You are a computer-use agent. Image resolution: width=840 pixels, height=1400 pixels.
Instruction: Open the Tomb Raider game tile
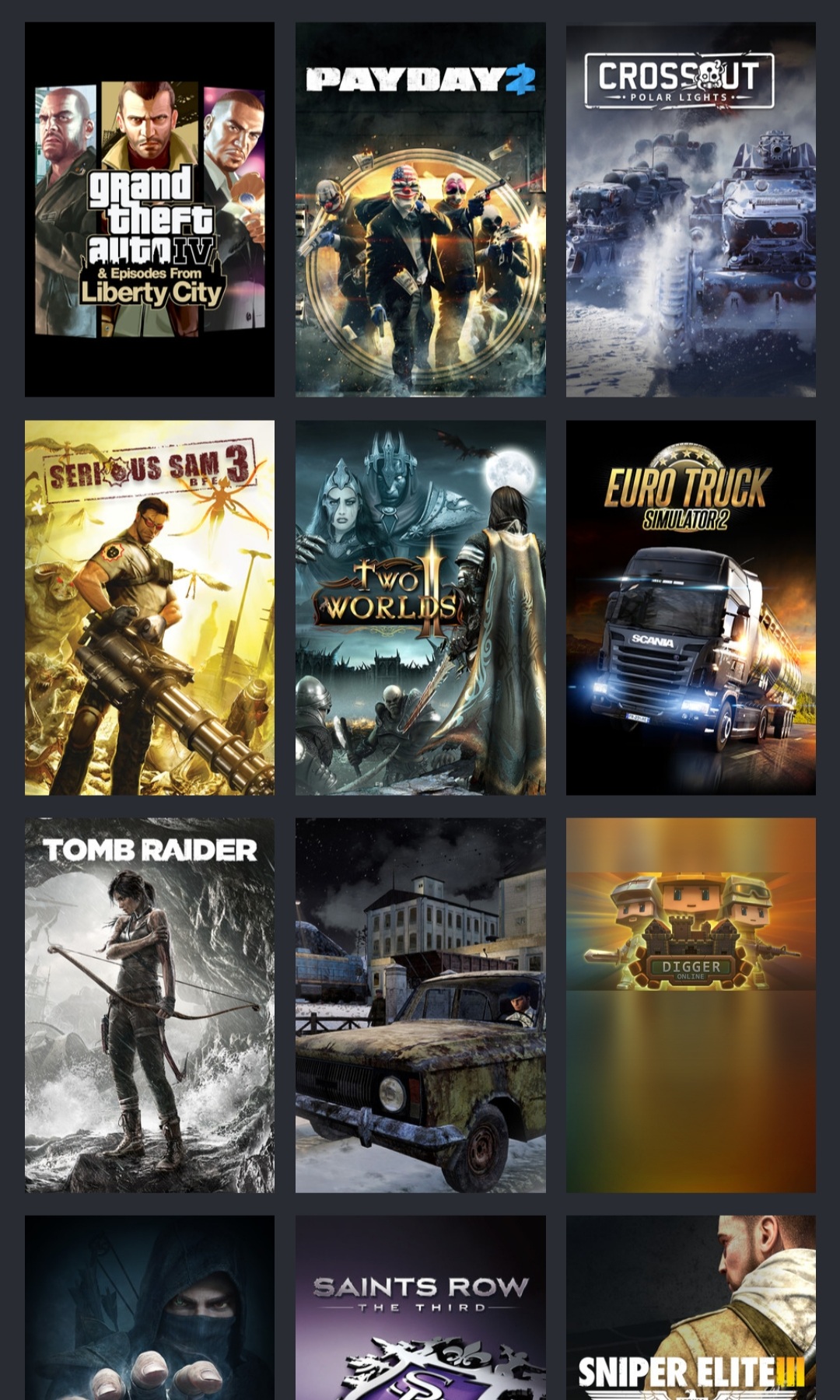[149, 1005]
